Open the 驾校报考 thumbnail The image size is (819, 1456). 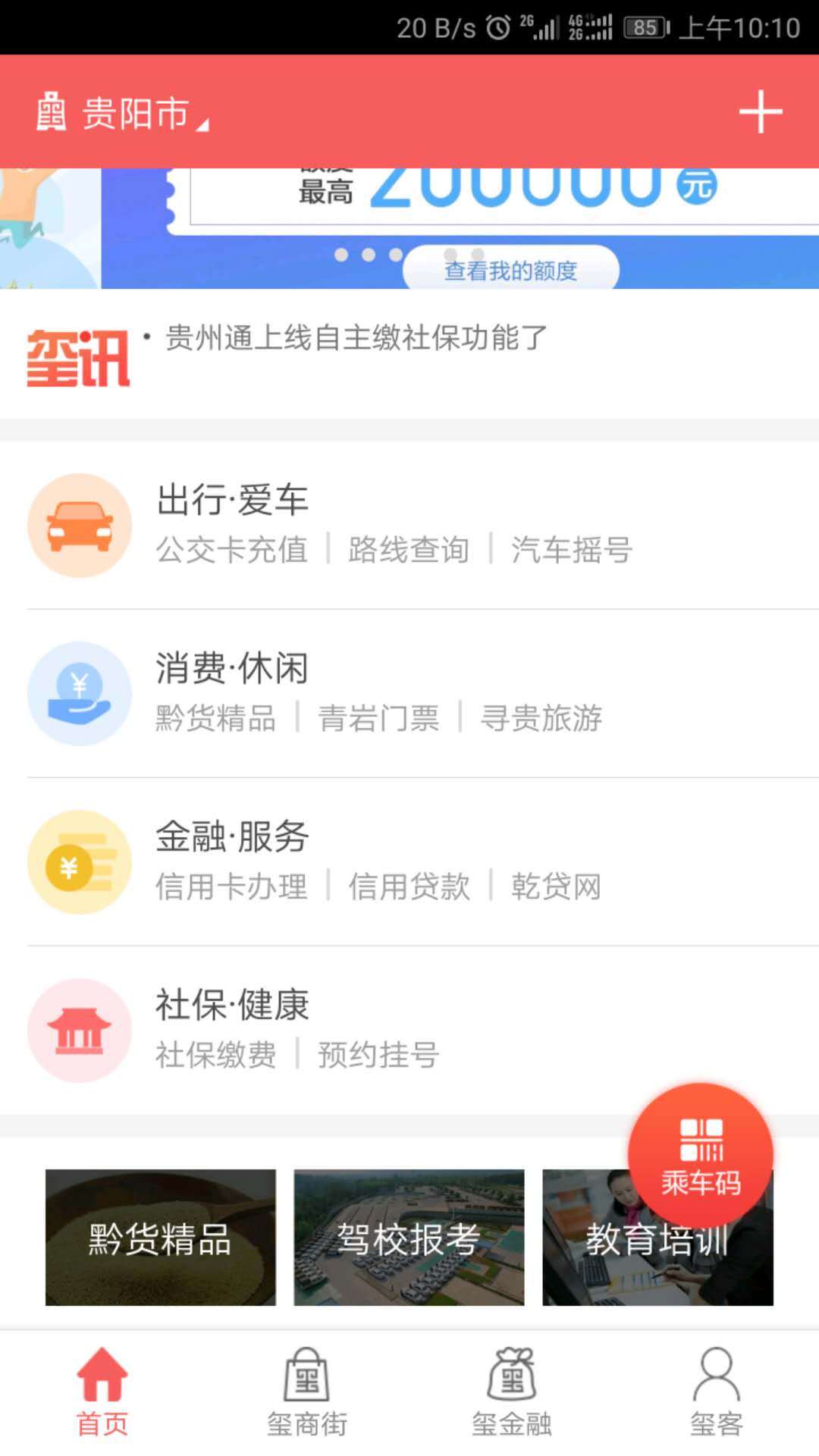pyautogui.click(x=408, y=1238)
